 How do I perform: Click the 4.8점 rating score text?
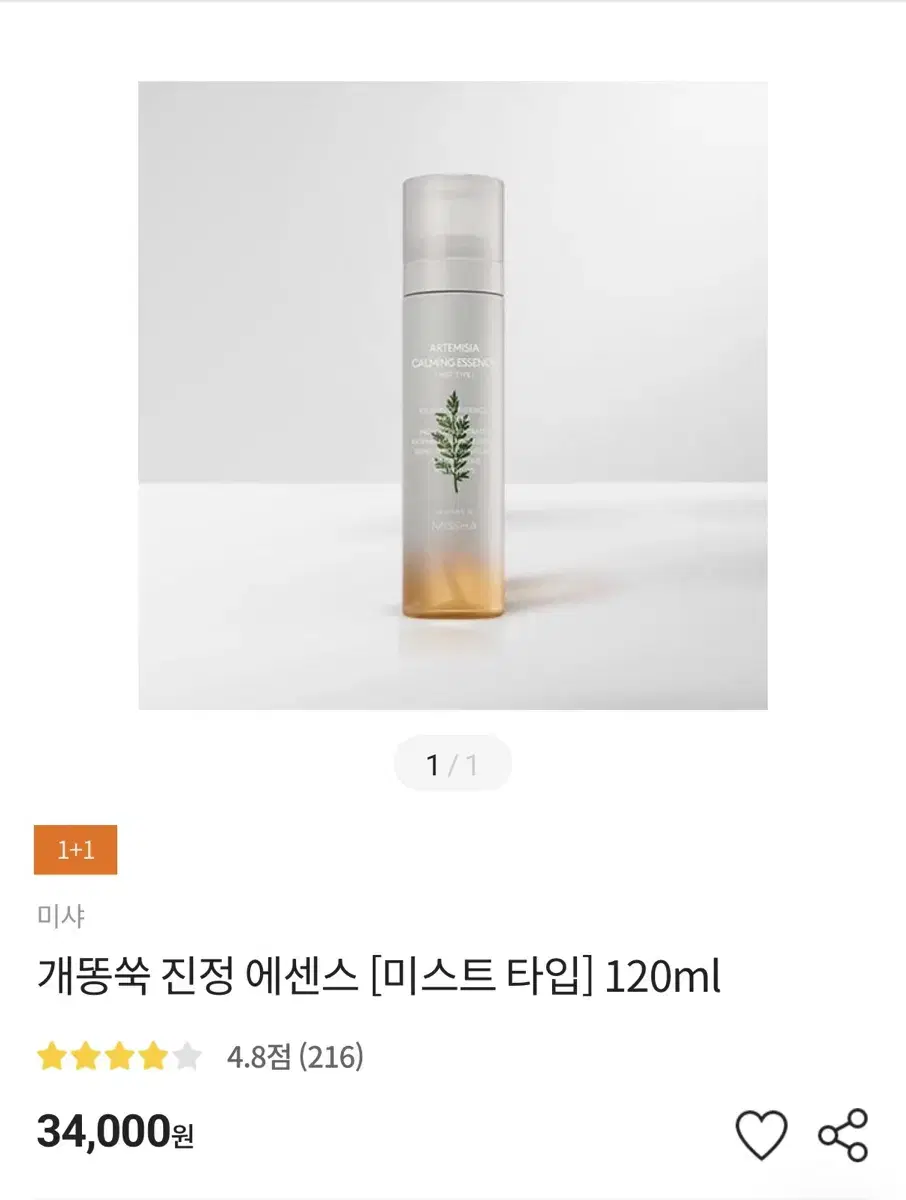click(x=259, y=1053)
